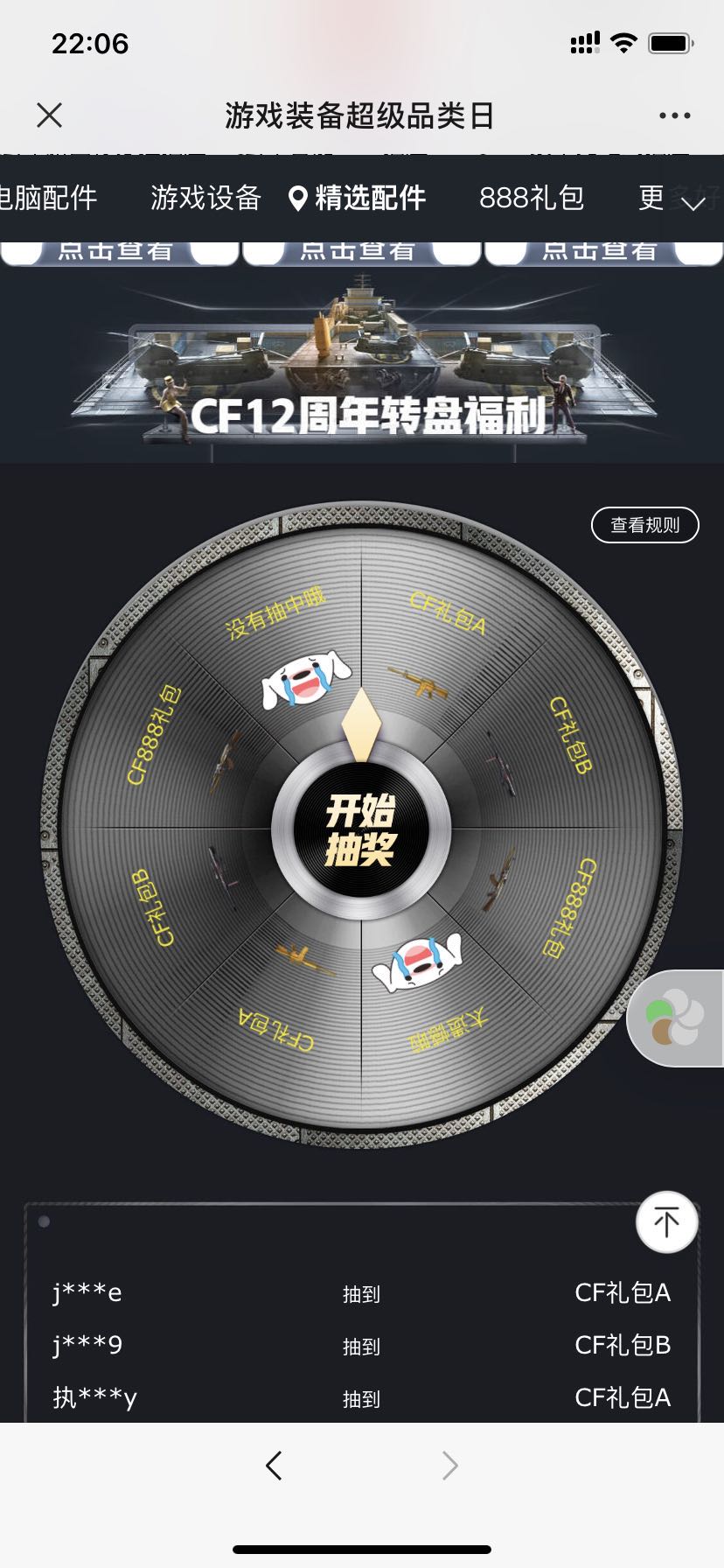Close the page with the X icon
This screenshot has width=724, height=1568.
[x=50, y=115]
